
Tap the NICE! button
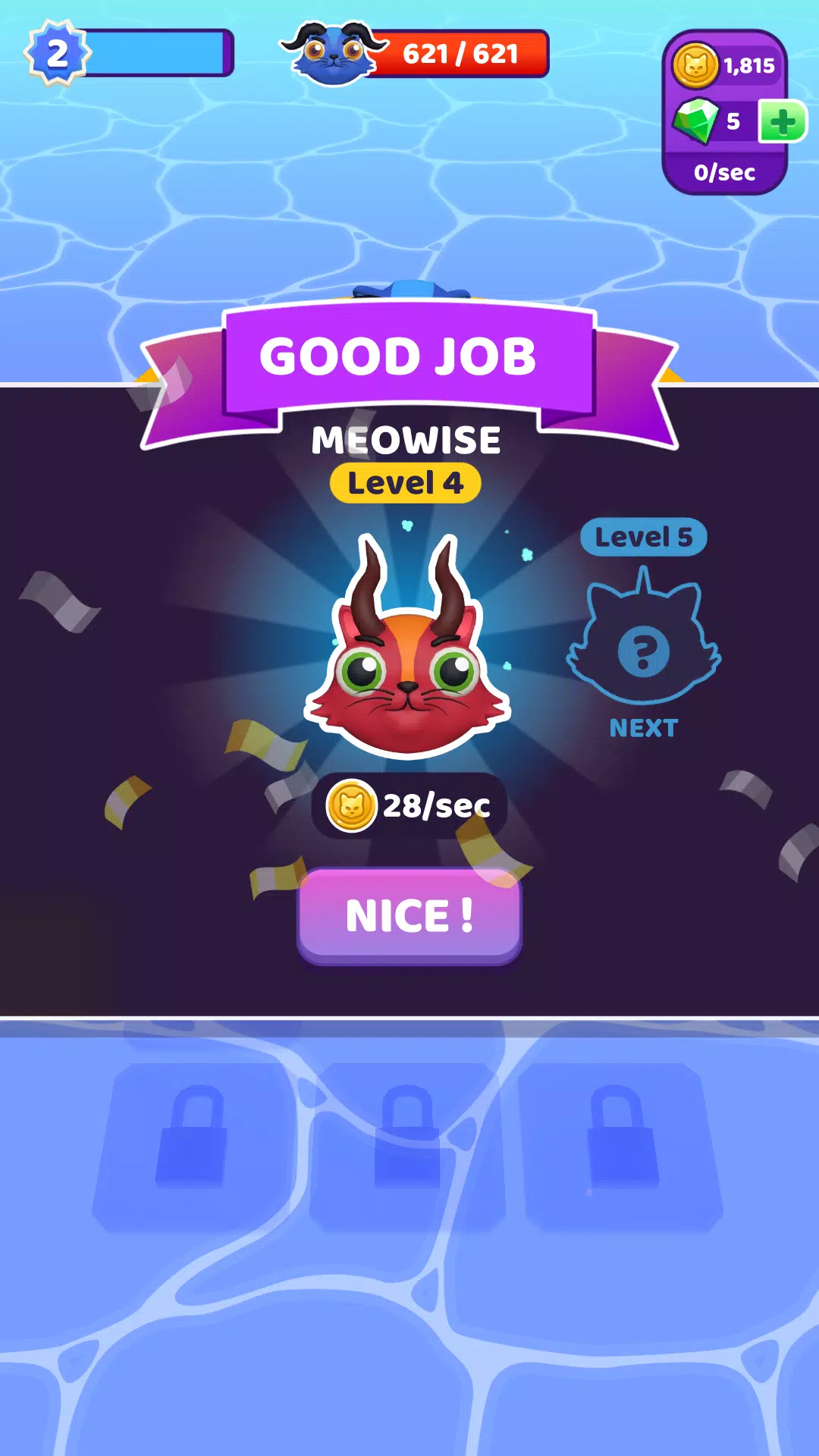409,915
